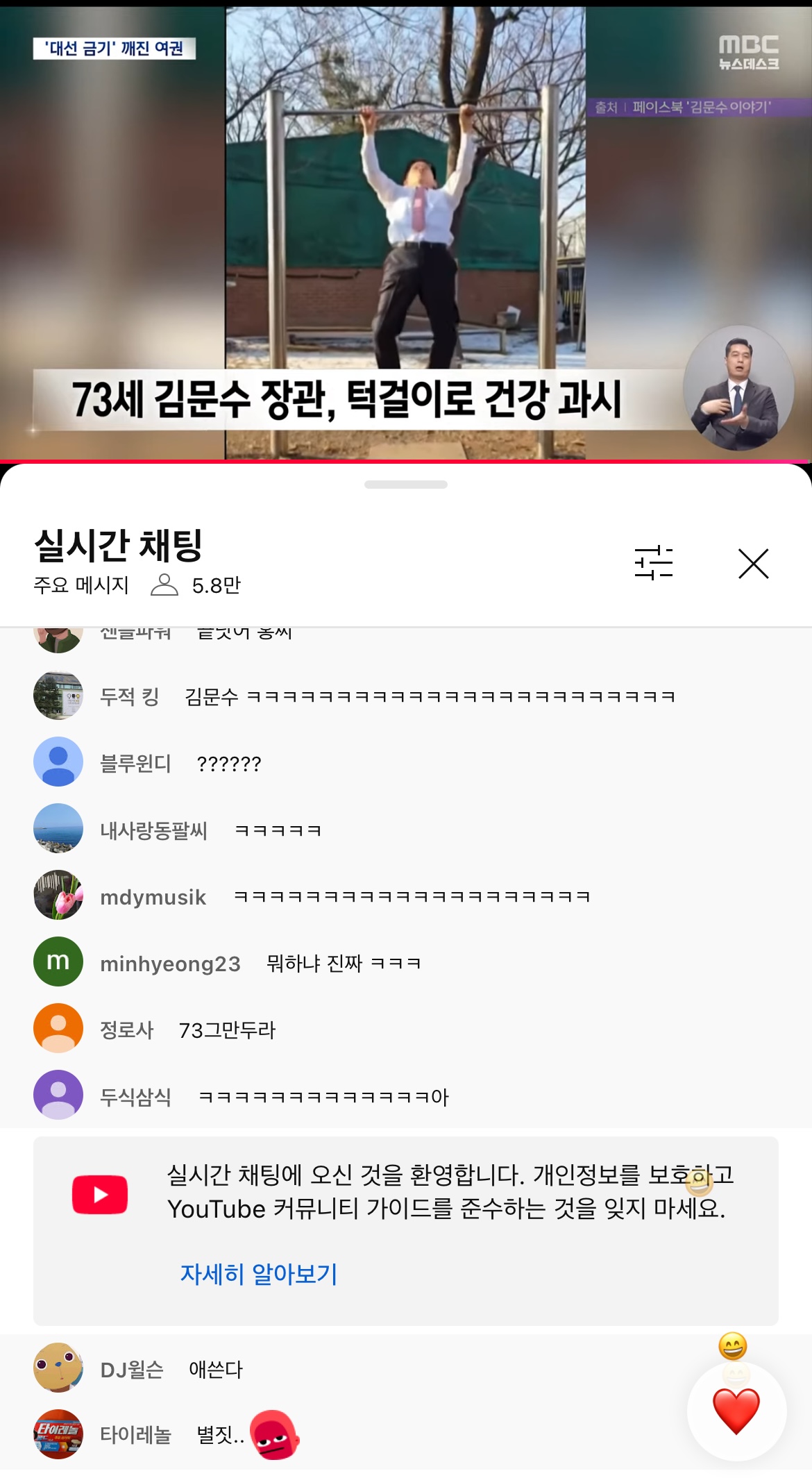Close the live chat panel
Viewport: 812px width, 1478px height.
[x=754, y=564]
